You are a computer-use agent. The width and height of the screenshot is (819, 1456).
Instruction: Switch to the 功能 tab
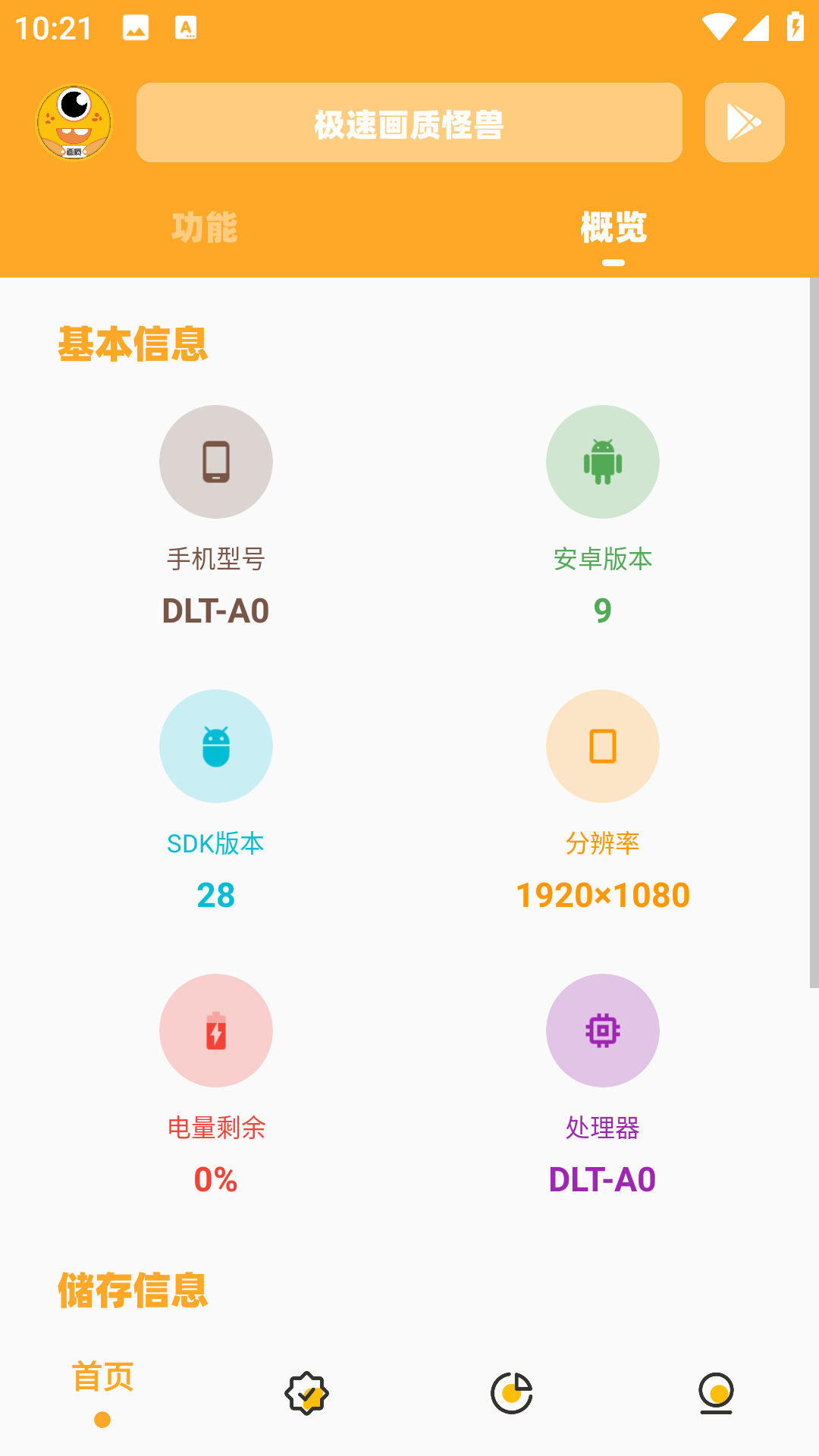click(x=205, y=227)
